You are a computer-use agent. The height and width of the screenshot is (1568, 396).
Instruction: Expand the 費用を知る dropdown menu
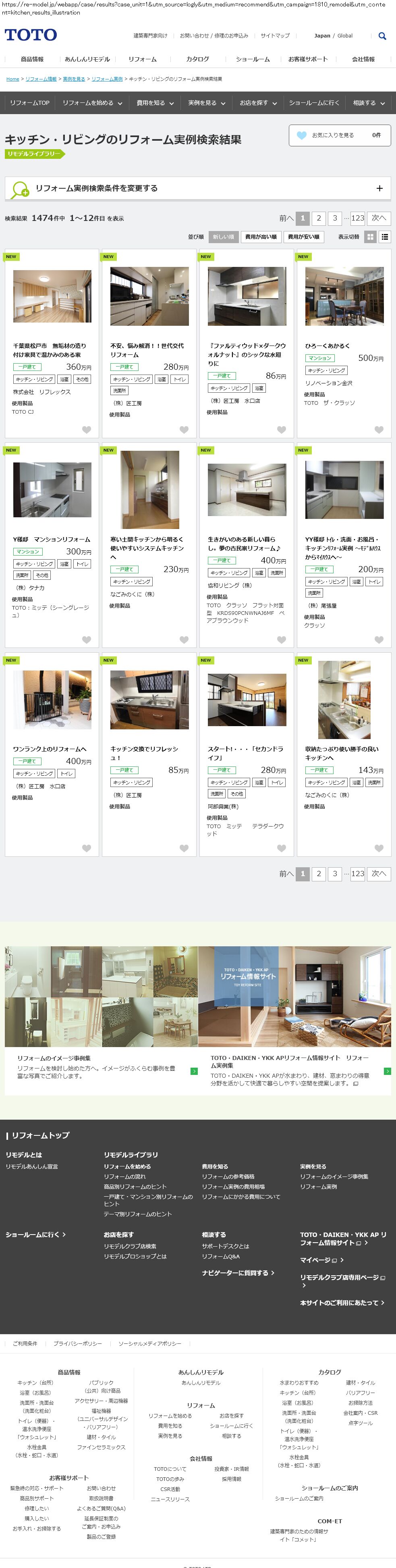(x=155, y=103)
